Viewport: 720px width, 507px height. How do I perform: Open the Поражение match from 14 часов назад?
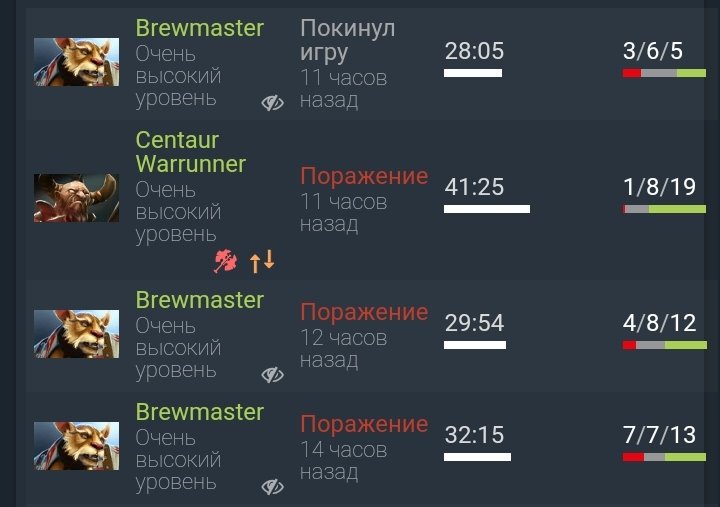(363, 425)
